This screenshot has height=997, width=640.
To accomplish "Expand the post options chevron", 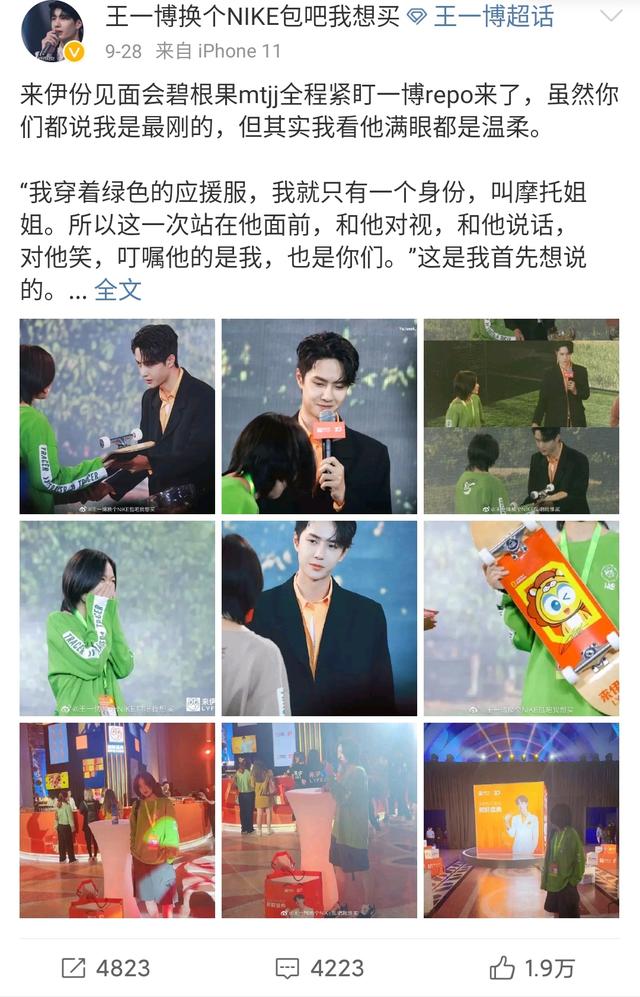I will tap(610, 17).
